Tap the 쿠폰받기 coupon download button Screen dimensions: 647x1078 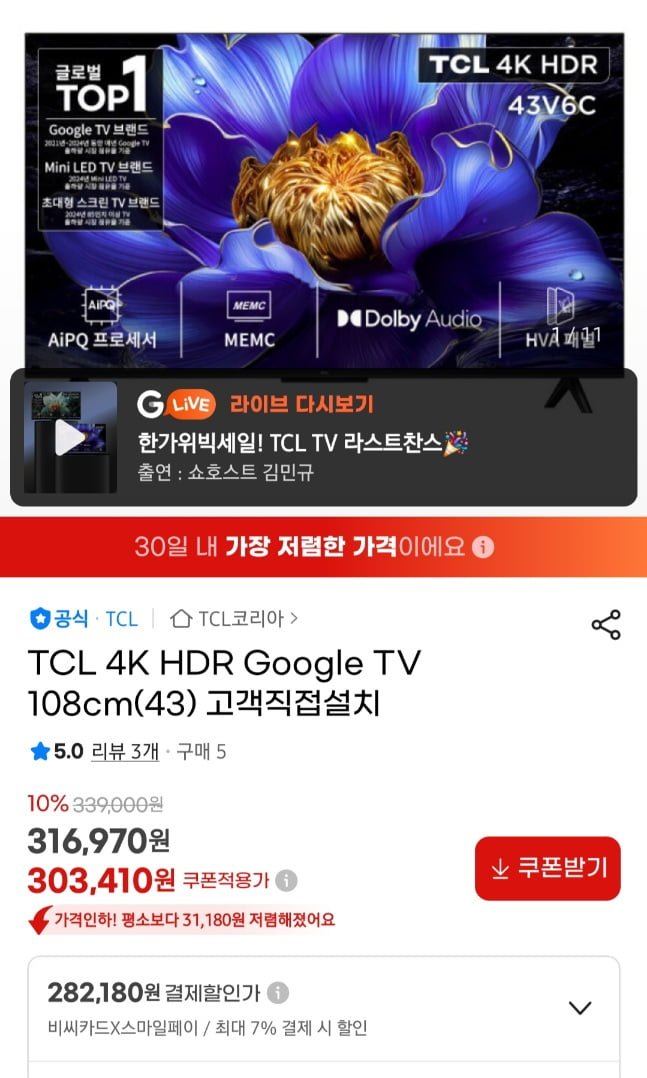547,868
